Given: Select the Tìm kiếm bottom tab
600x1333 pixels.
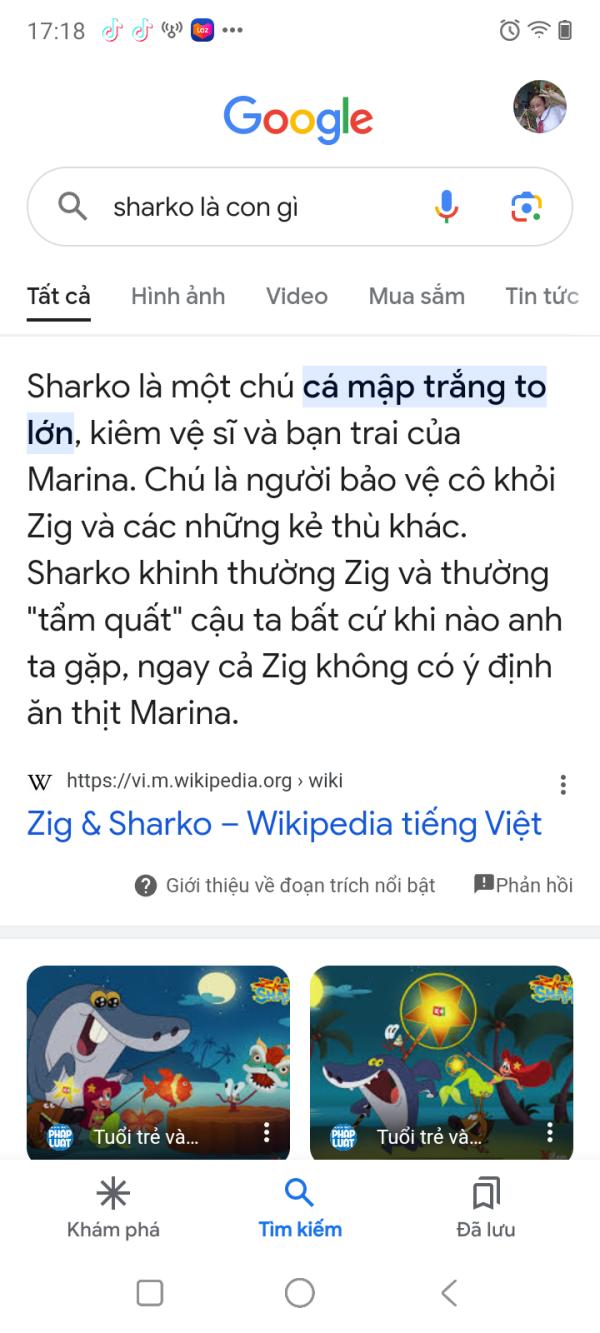Looking at the screenshot, I should (x=299, y=1207).
